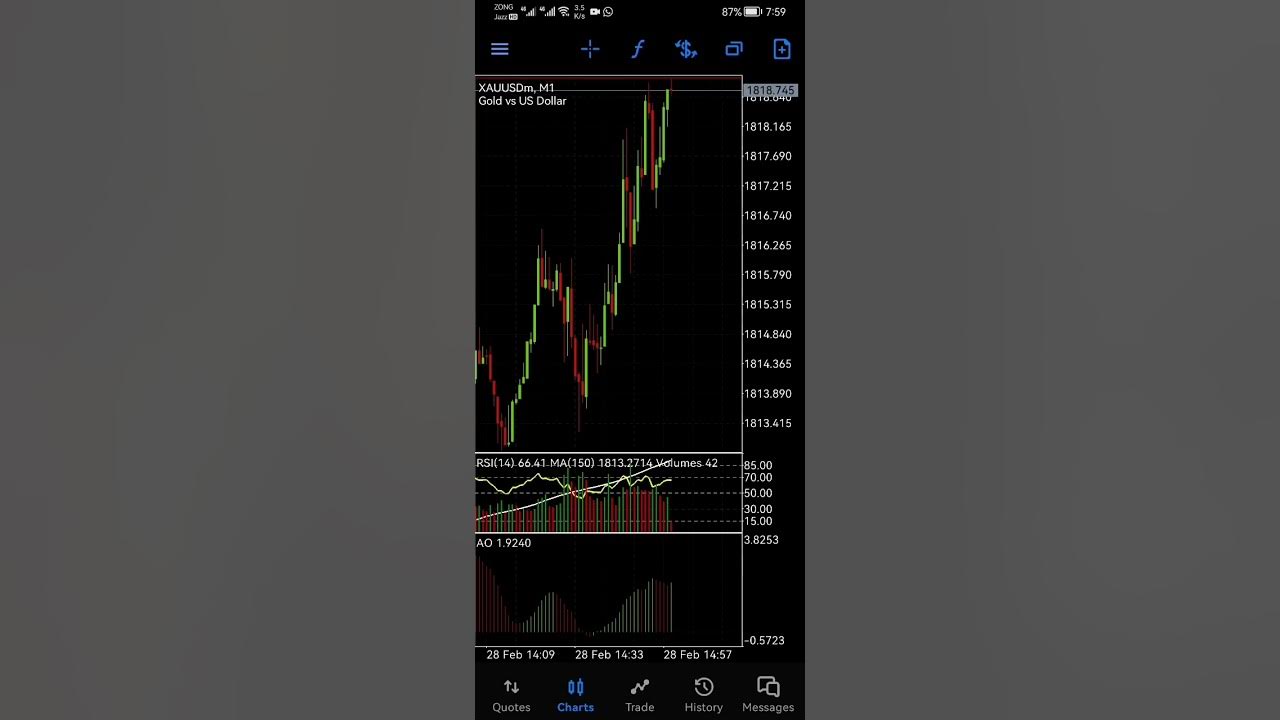This screenshot has width=1280, height=720.
Task: Open the History tab
Action: pos(703,694)
